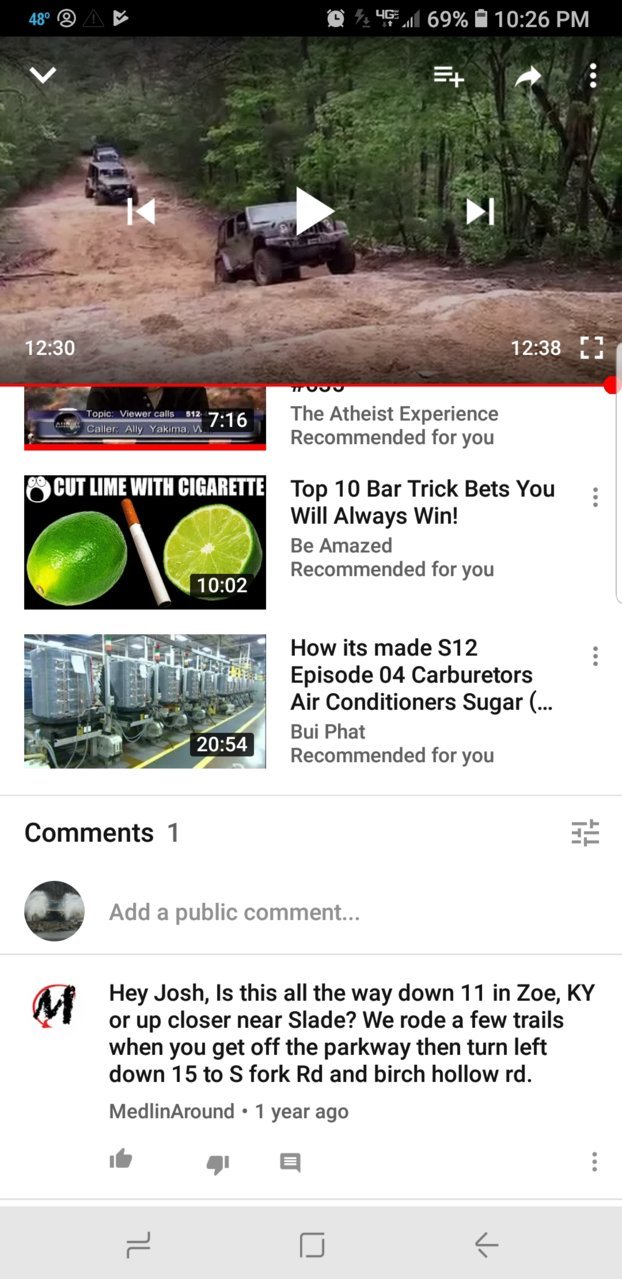The image size is (622, 1279).
Task: Play the video
Action: tap(313, 211)
